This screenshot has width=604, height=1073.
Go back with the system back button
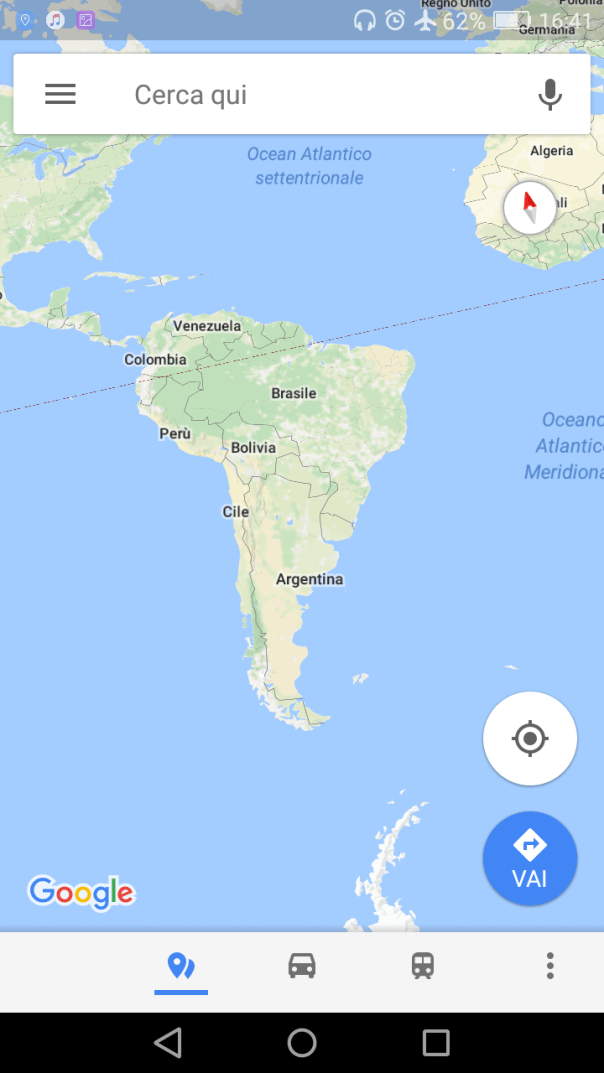tap(168, 1043)
